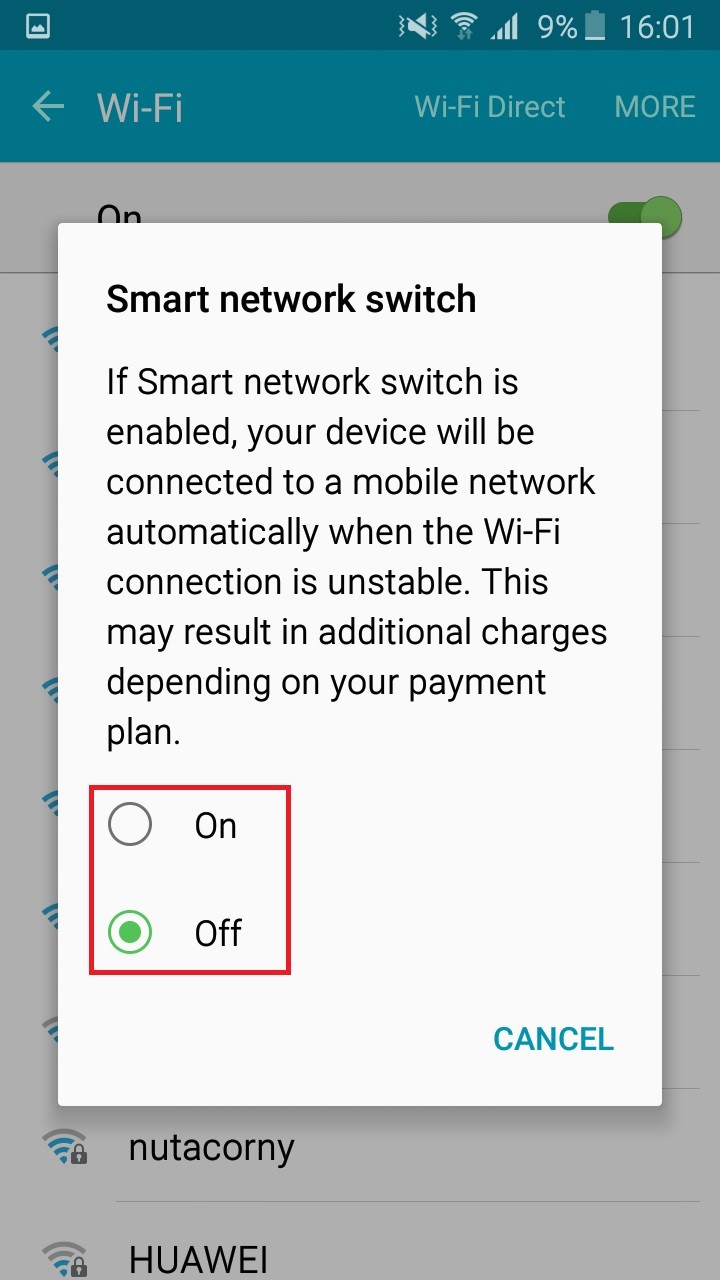Dismiss the dialog with CANCEL
The image size is (720, 1280).
click(x=553, y=1038)
